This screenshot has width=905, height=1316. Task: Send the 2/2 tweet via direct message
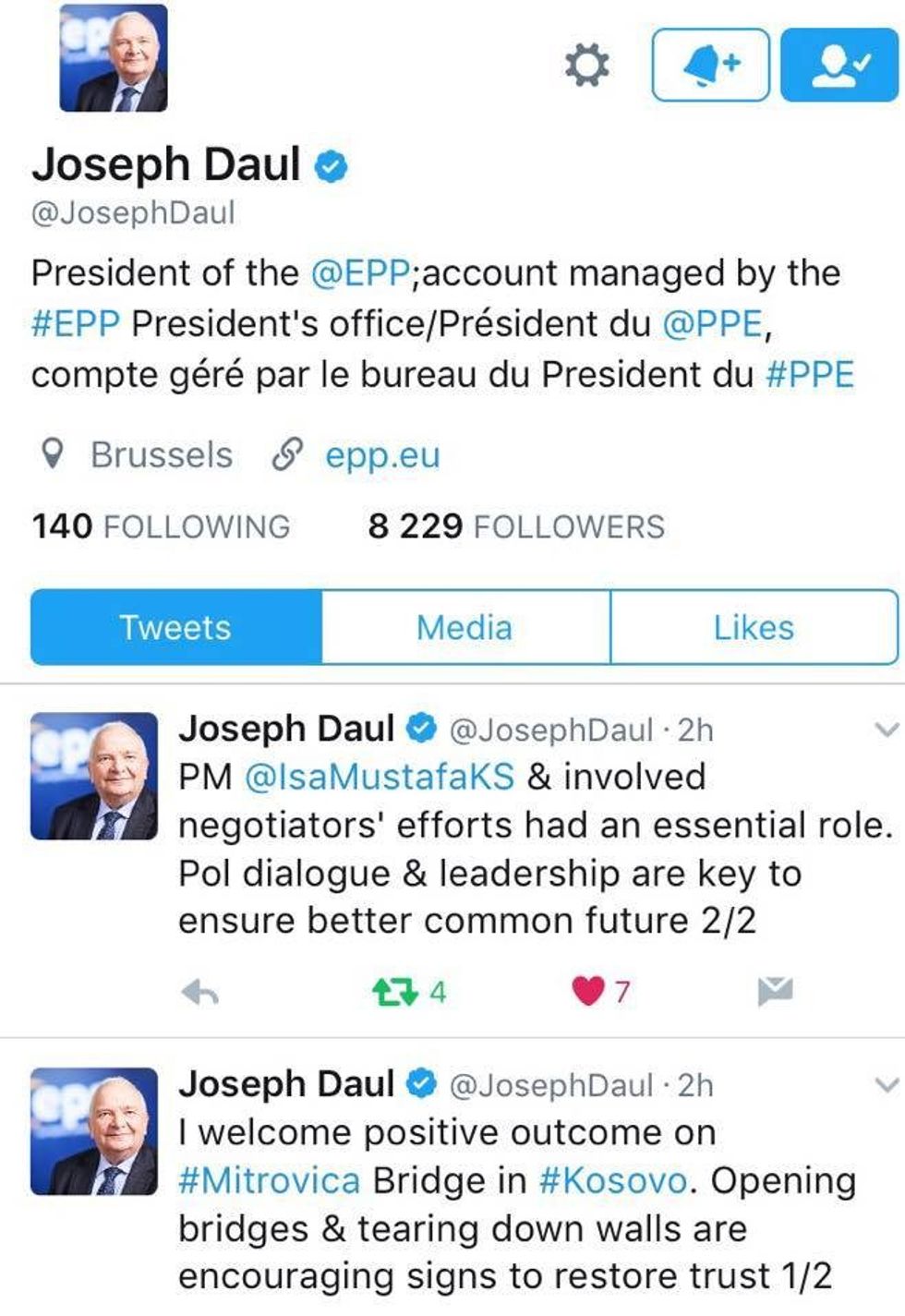click(x=775, y=991)
